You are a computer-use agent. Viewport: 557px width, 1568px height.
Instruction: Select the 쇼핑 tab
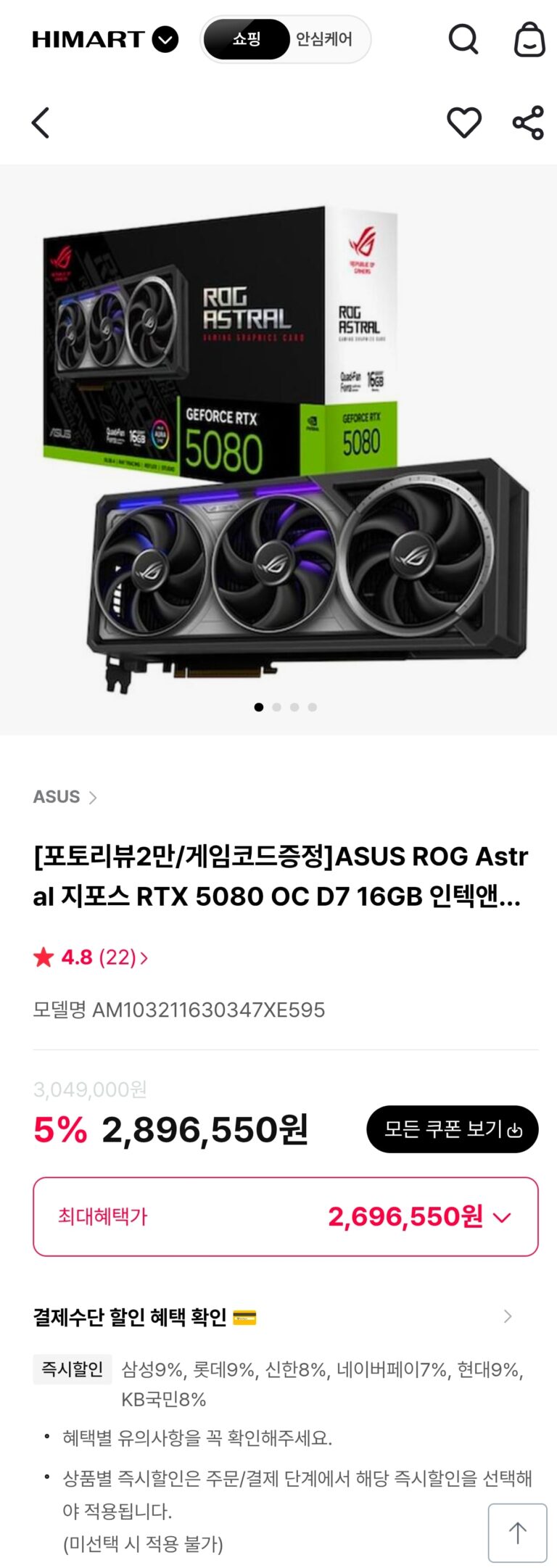pos(247,39)
